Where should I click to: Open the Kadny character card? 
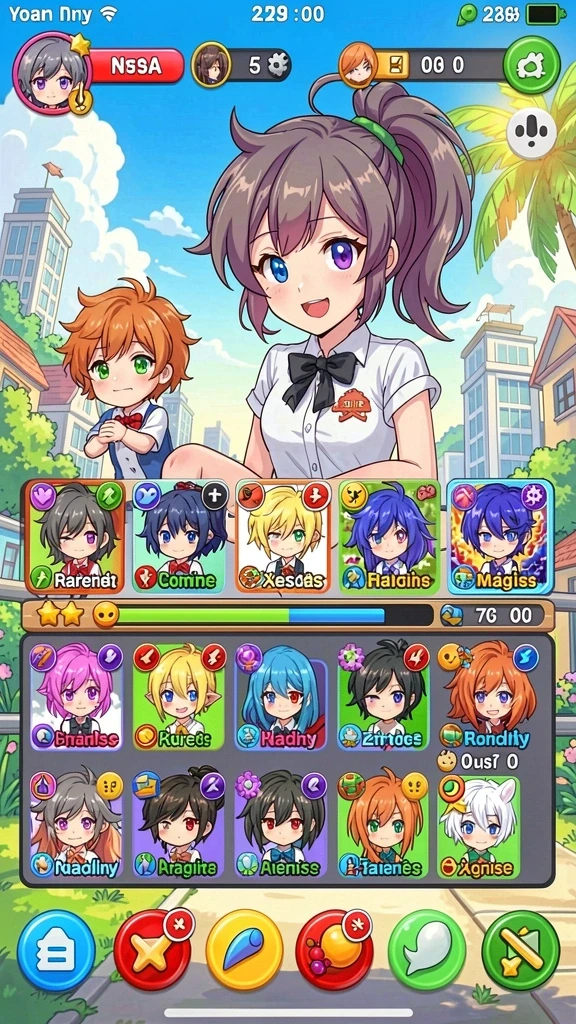click(281, 696)
